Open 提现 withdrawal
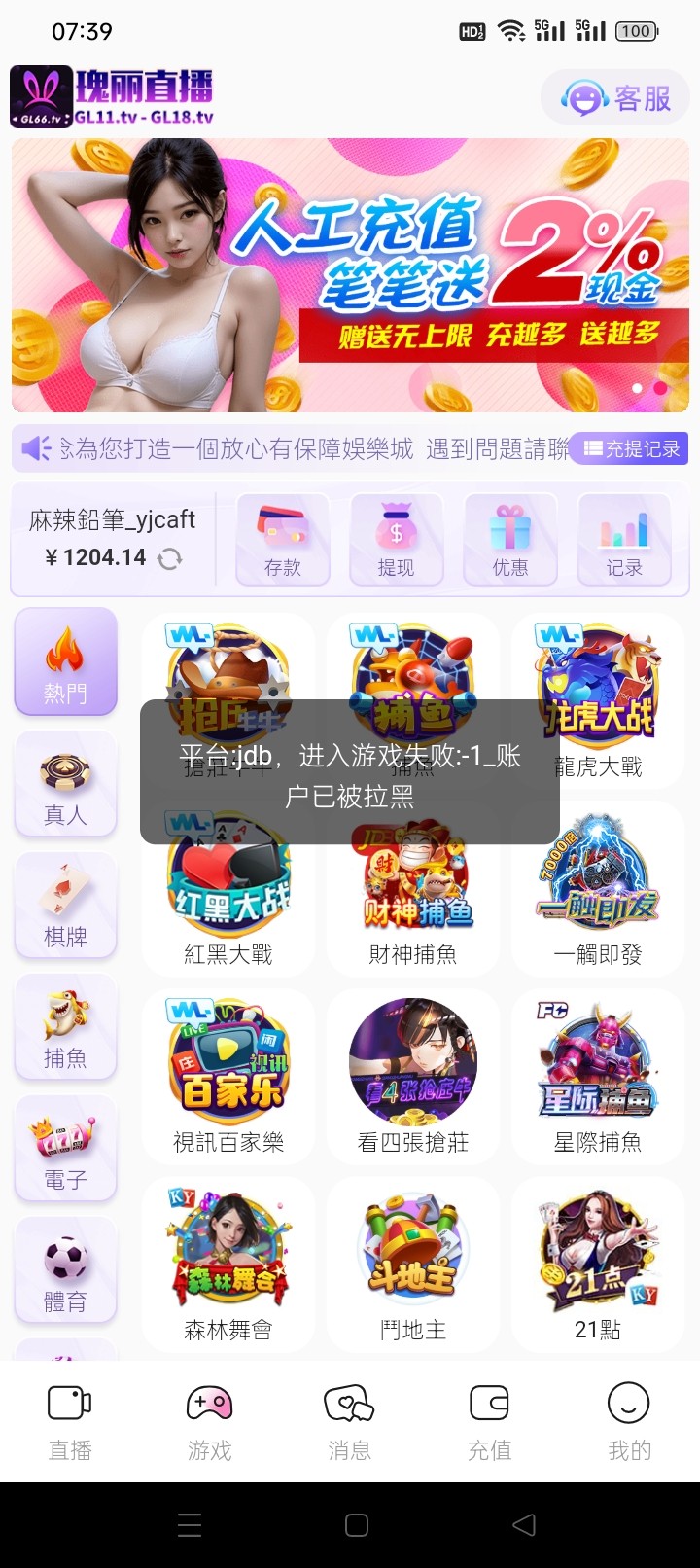This screenshot has width=700, height=1568. click(x=397, y=540)
